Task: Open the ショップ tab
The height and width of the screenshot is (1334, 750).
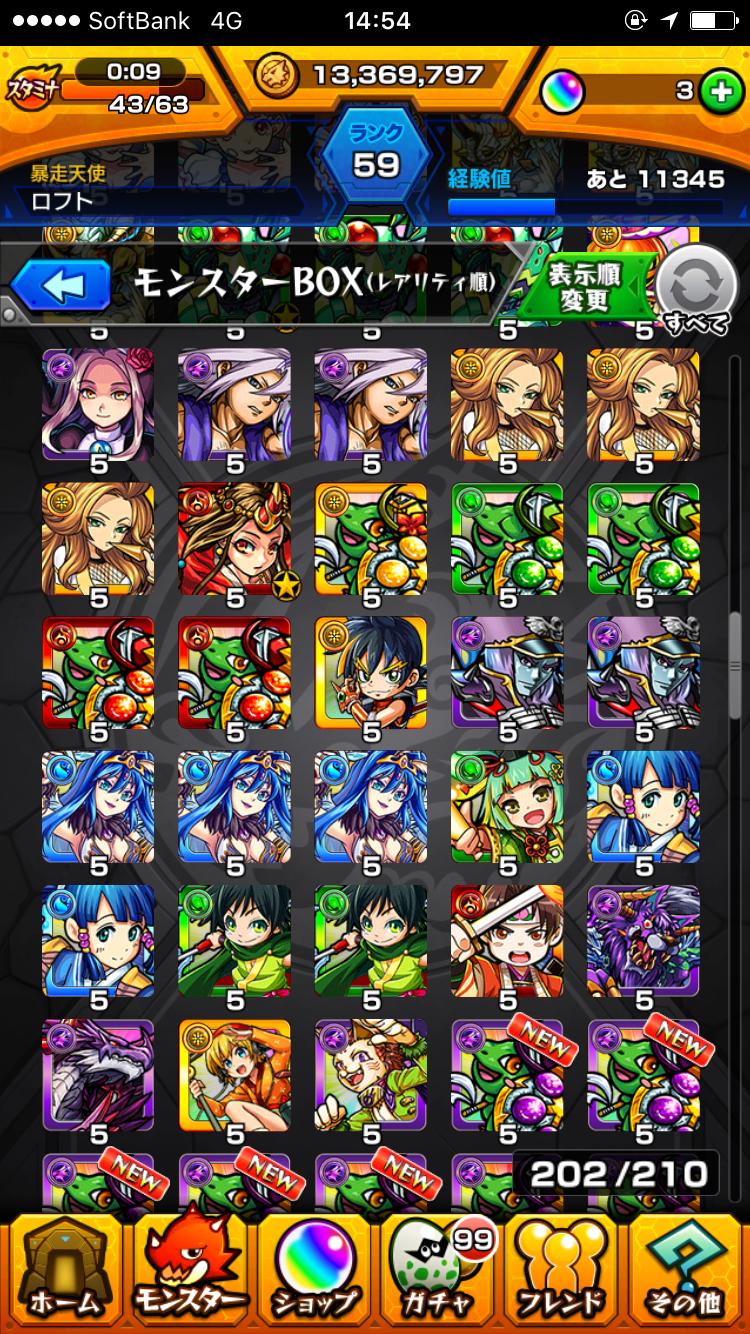Action: (x=314, y=1270)
